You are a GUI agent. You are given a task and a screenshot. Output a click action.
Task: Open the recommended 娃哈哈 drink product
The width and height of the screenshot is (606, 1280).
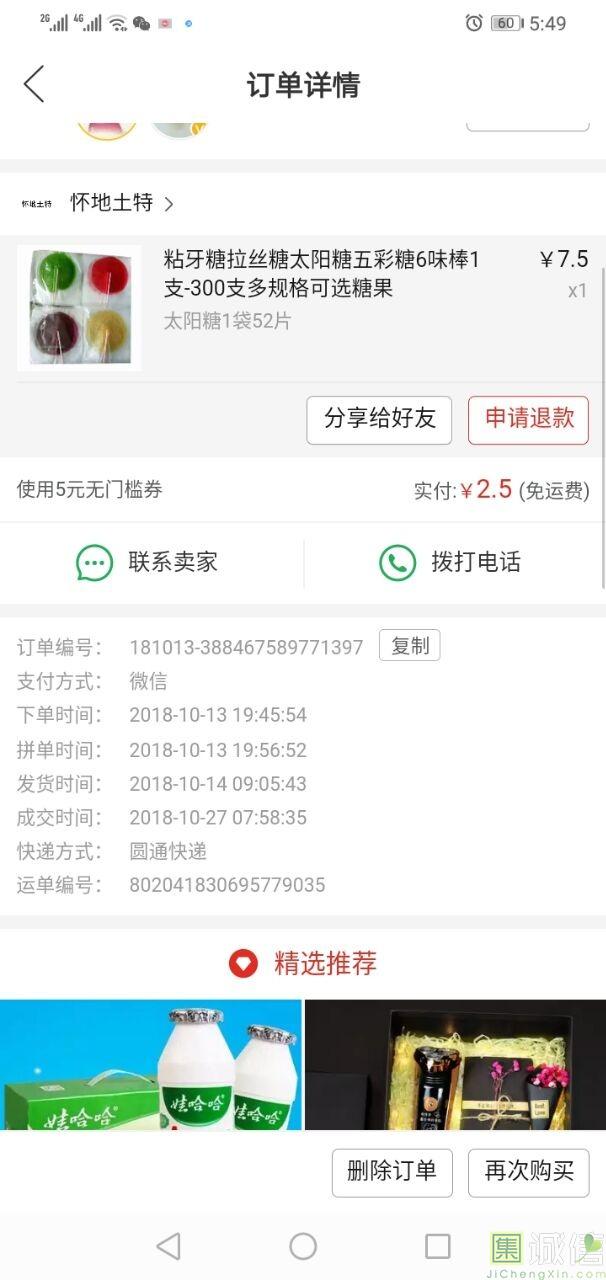click(150, 1065)
